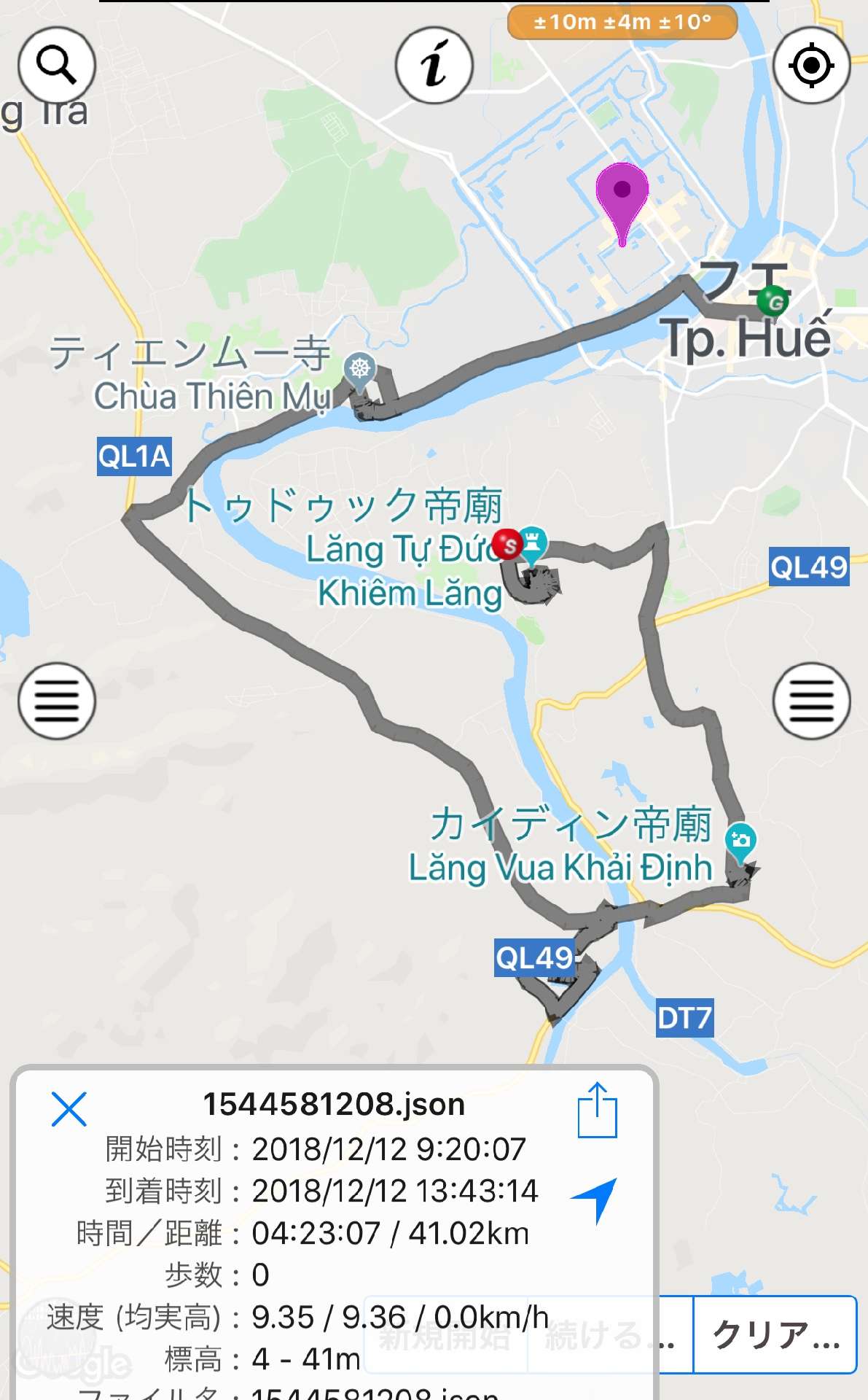Viewport: 868px width, 1400px height.
Task: Share the 1544581208.json track file
Action: coord(598,1110)
